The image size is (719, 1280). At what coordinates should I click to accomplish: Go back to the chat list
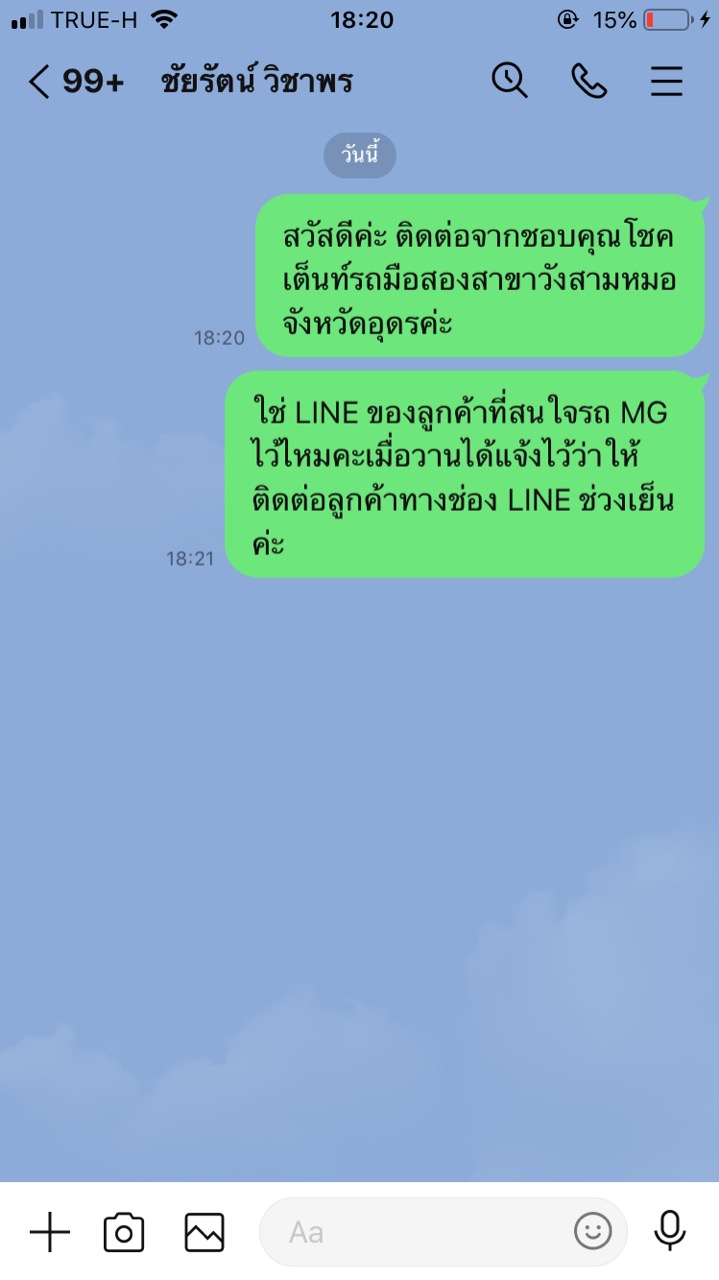tap(40, 82)
